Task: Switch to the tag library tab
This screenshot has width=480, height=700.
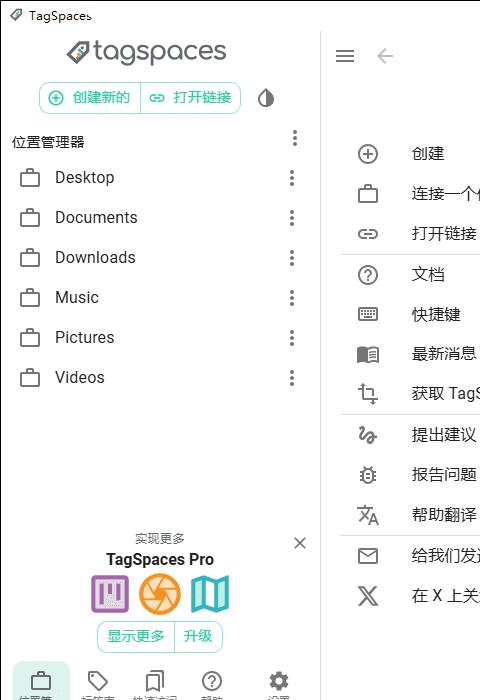Action: coord(98,683)
